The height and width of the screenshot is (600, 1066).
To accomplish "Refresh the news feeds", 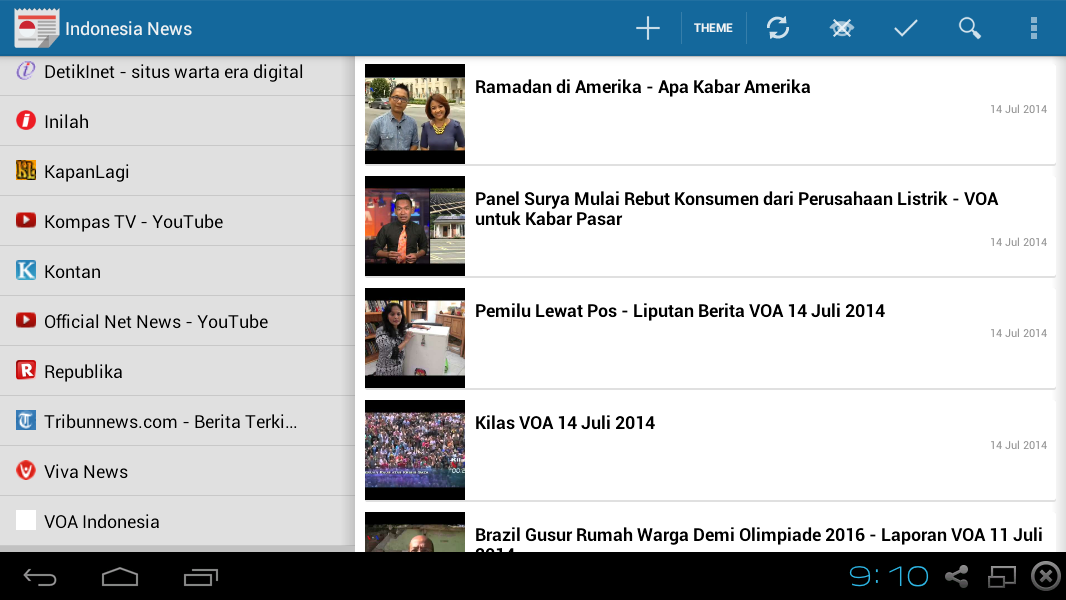I will click(778, 28).
